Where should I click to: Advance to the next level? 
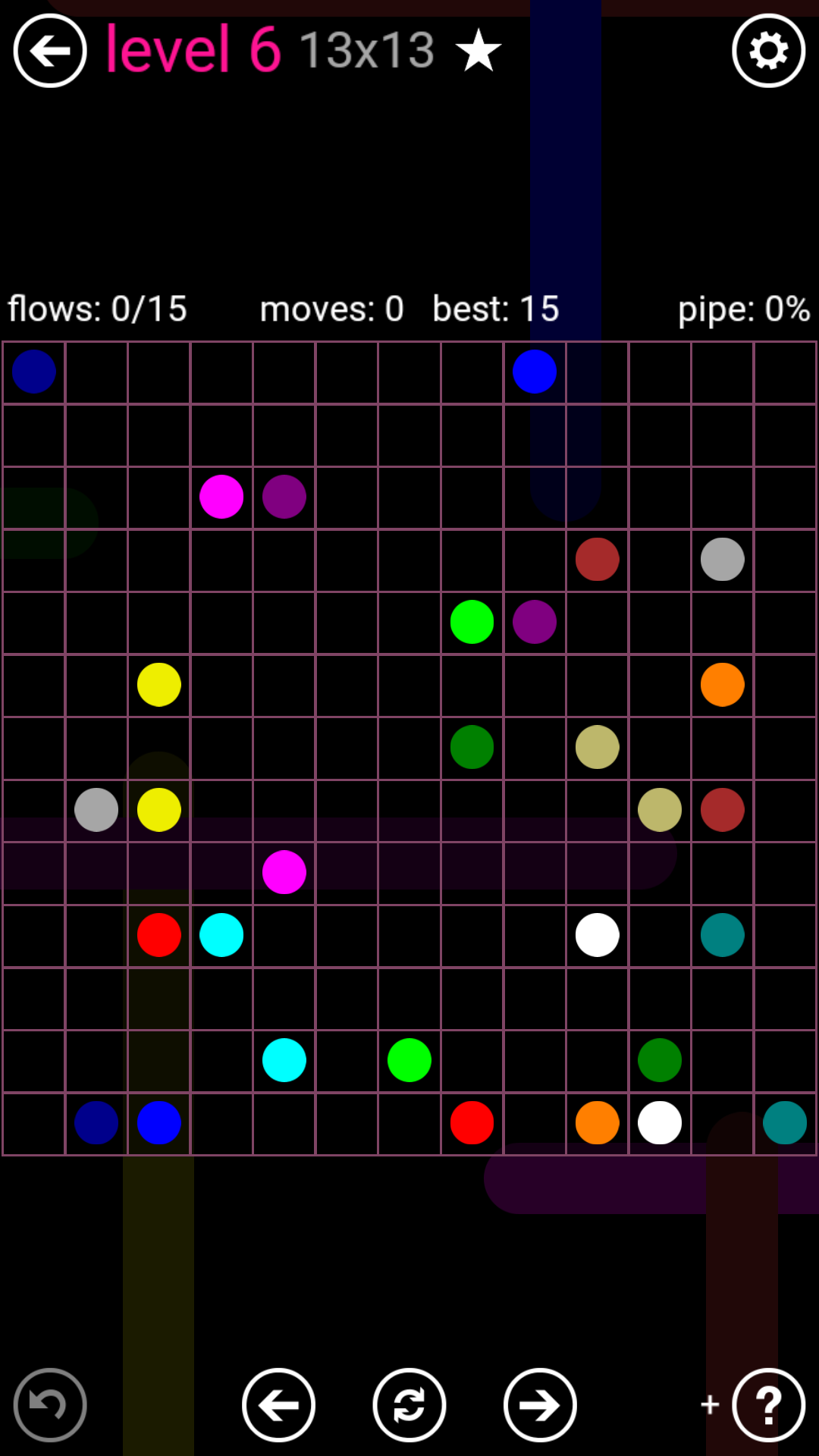(x=540, y=1405)
